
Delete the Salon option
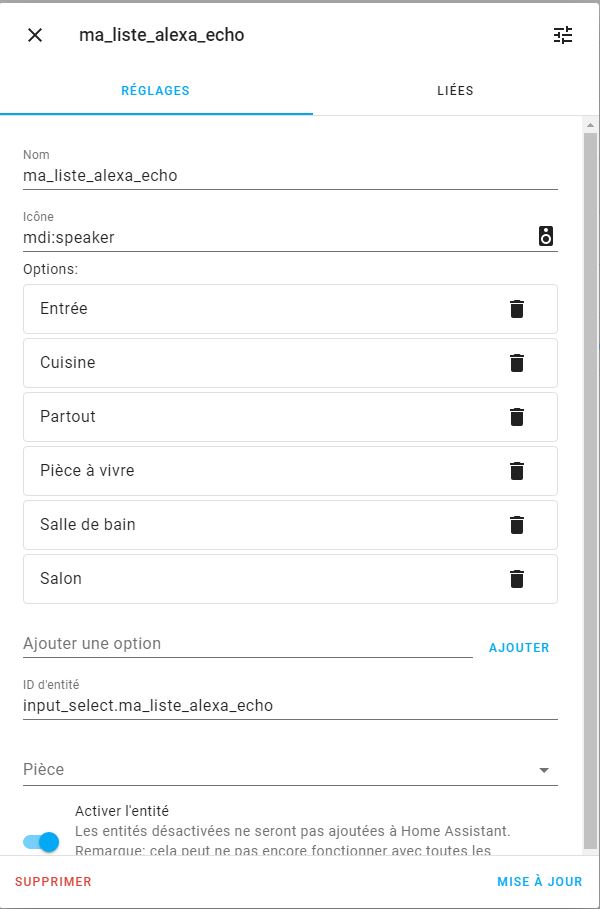(516, 579)
